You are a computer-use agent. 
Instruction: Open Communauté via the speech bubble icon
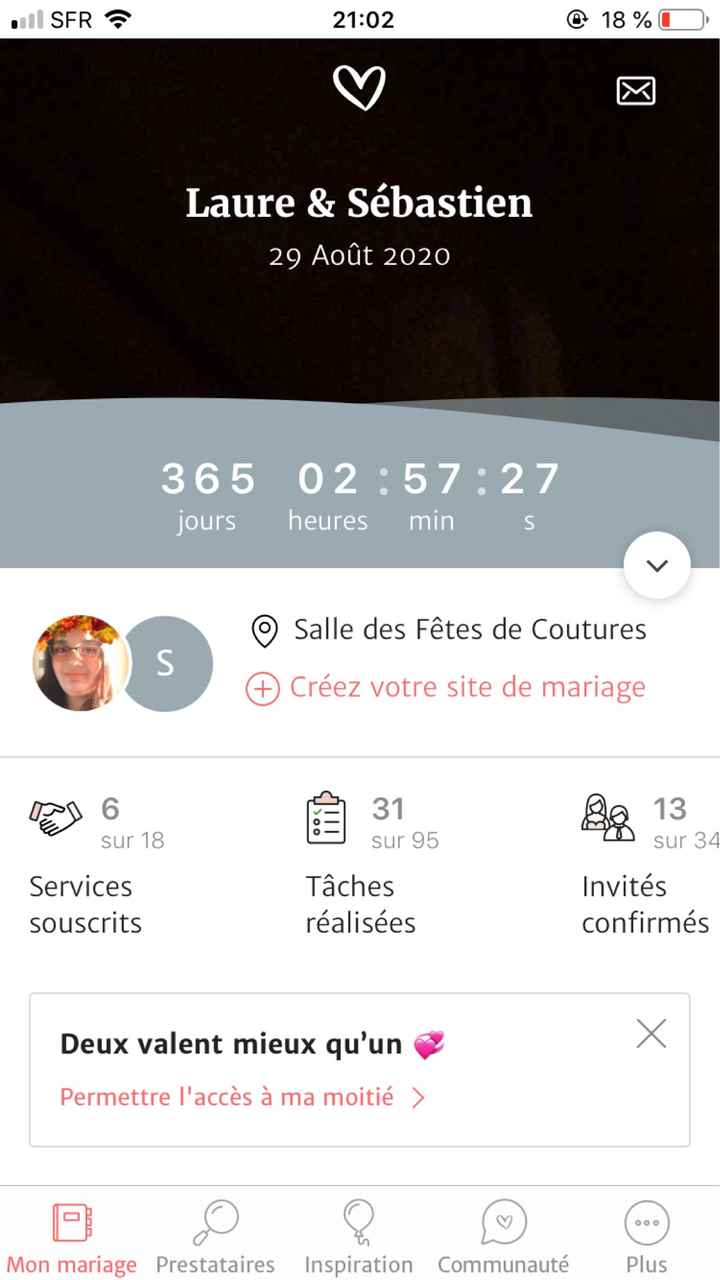pyautogui.click(x=503, y=1222)
